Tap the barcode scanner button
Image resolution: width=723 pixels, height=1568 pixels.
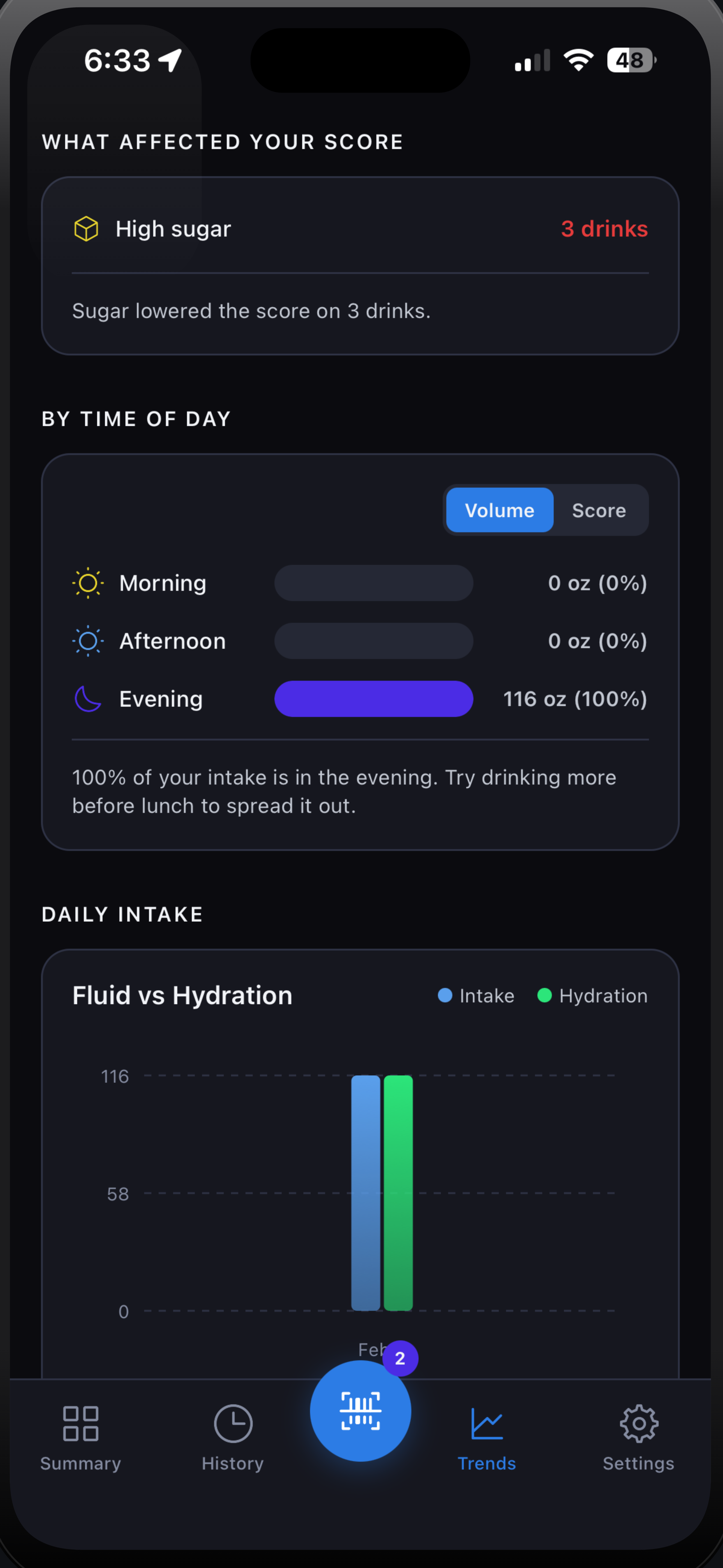coord(360,1411)
